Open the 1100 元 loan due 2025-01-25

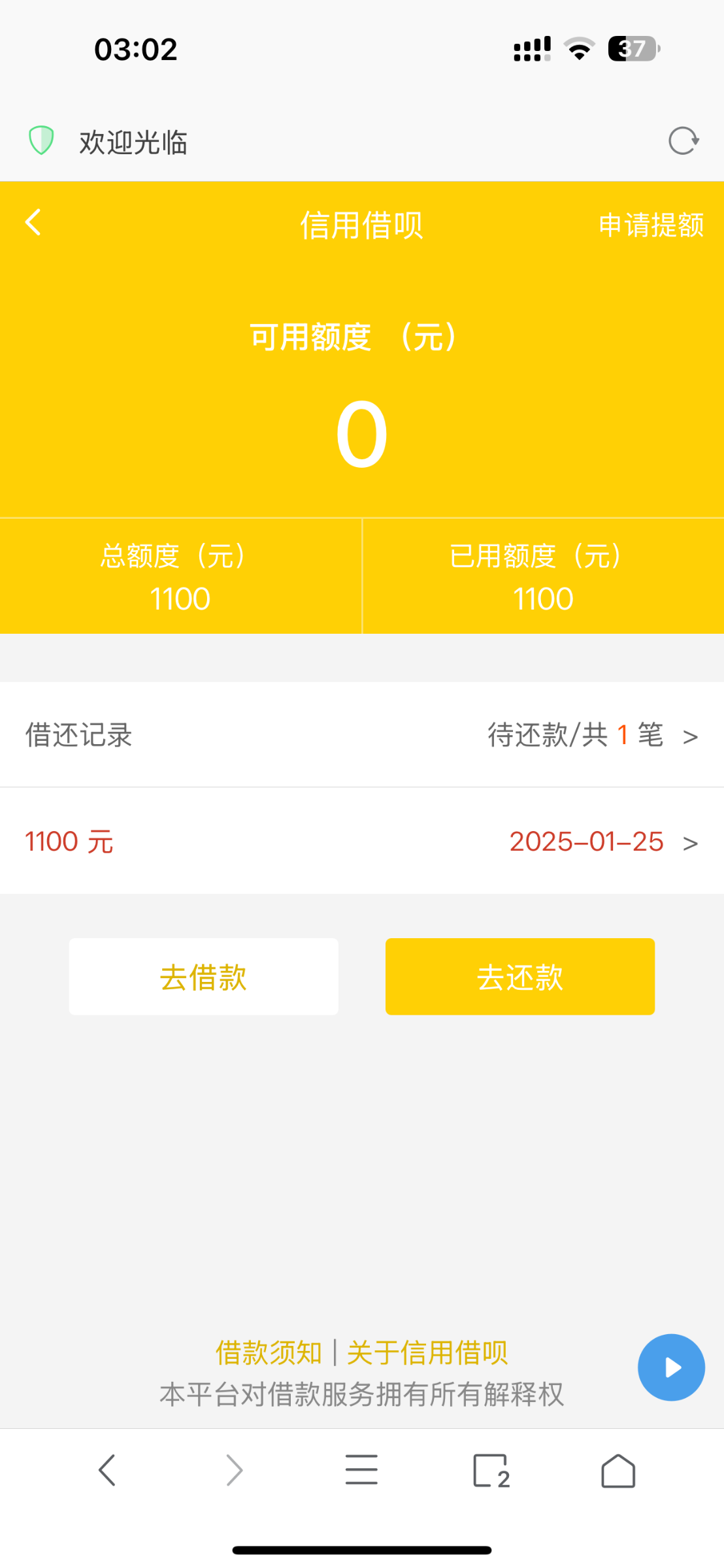point(361,841)
